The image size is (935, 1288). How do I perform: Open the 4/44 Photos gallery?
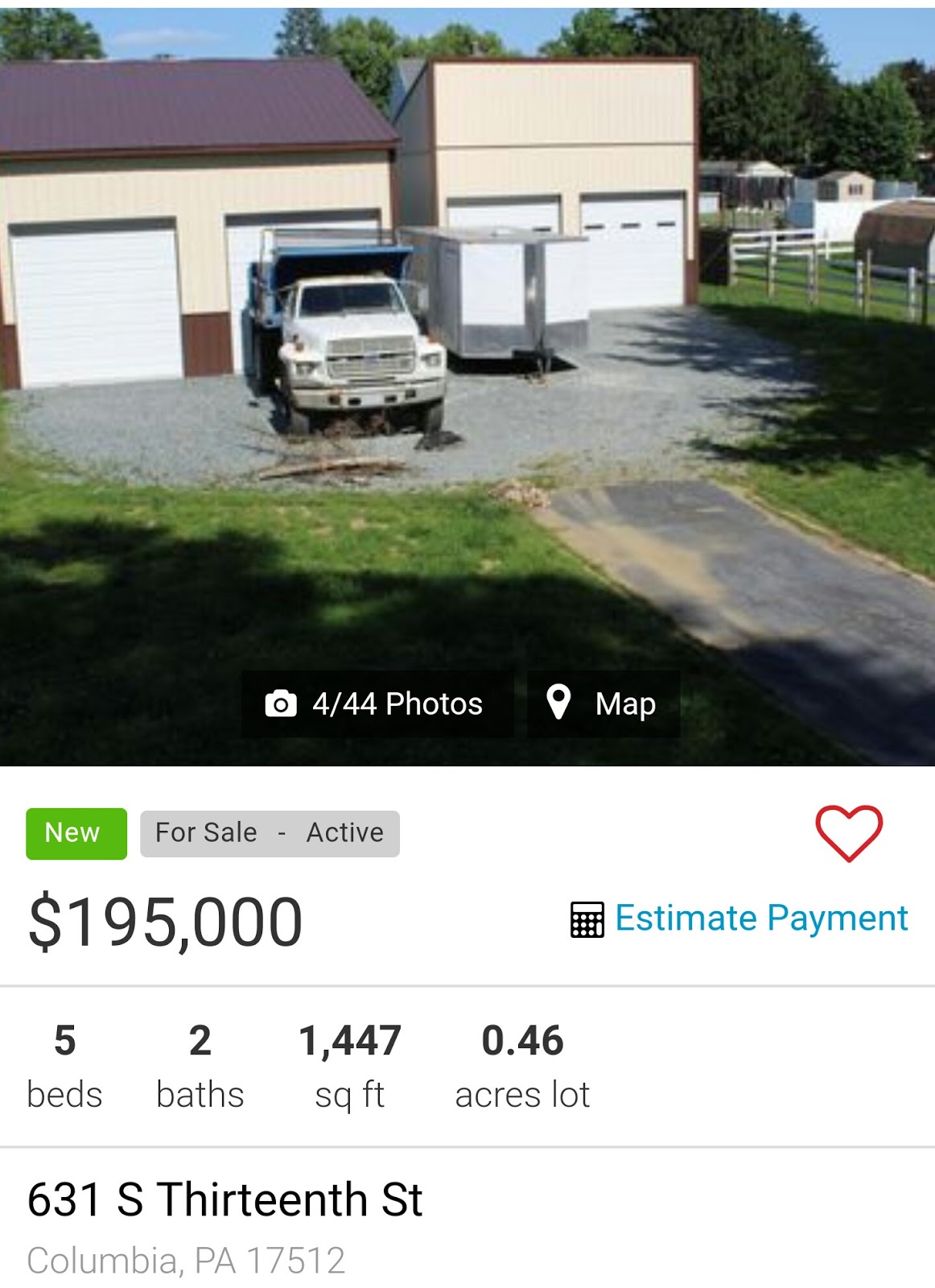click(x=377, y=704)
